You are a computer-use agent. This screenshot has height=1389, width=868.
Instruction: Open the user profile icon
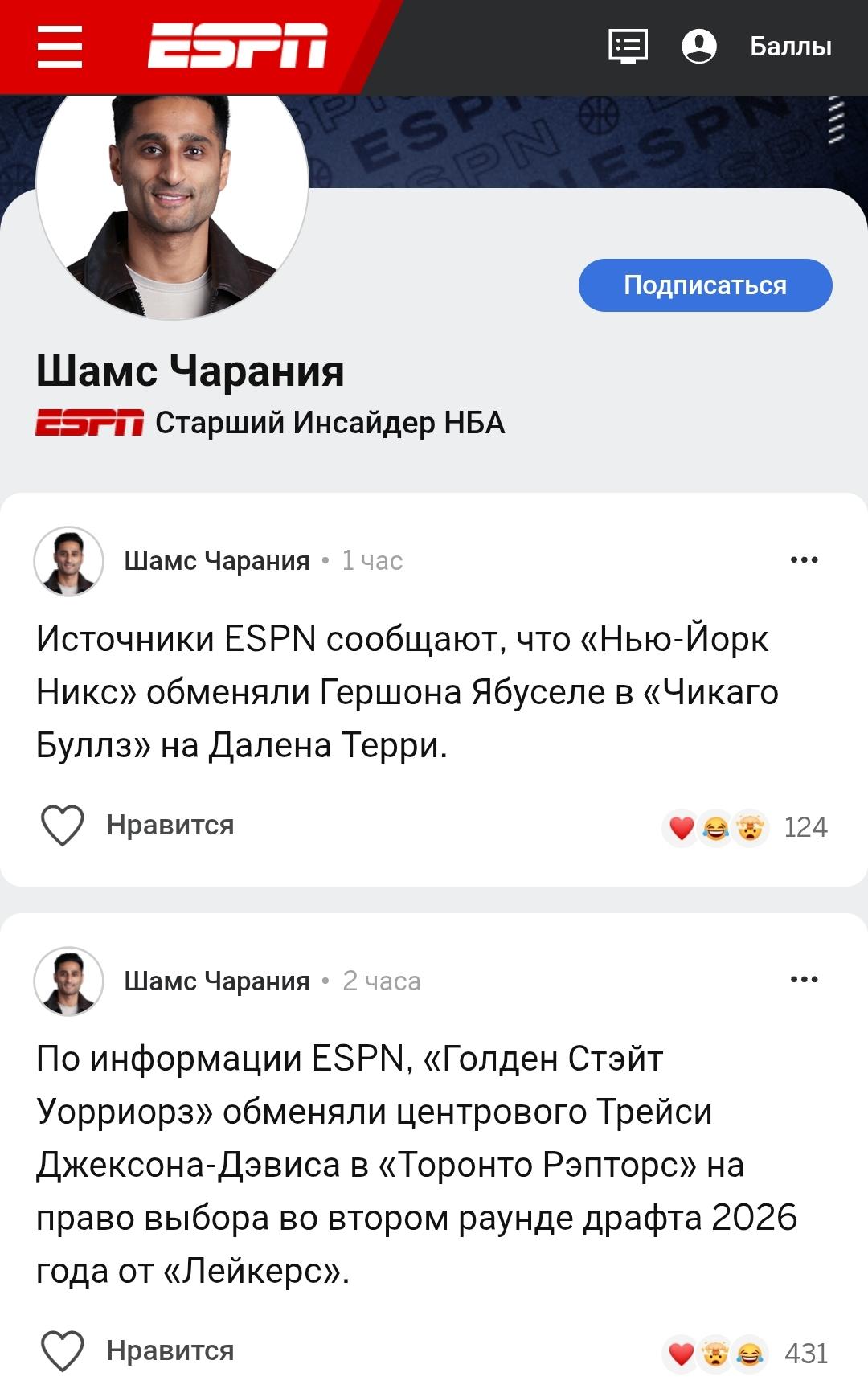click(698, 46)
